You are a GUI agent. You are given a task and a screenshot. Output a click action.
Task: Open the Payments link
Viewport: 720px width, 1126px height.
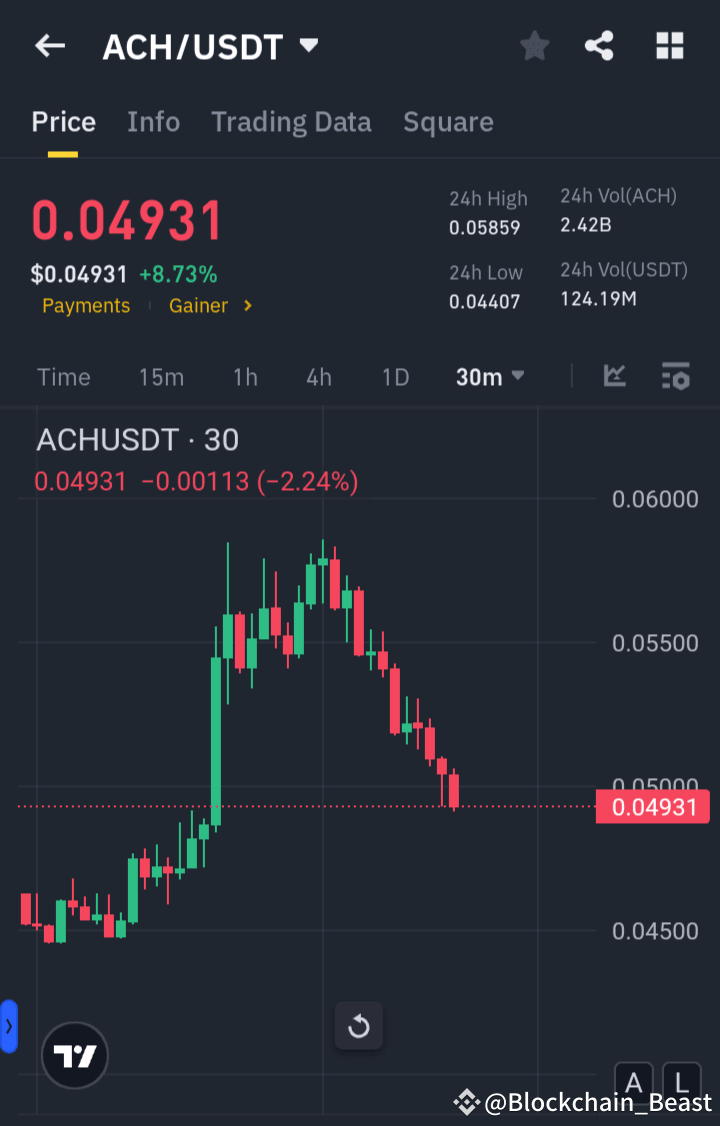(x=86, y=305)
